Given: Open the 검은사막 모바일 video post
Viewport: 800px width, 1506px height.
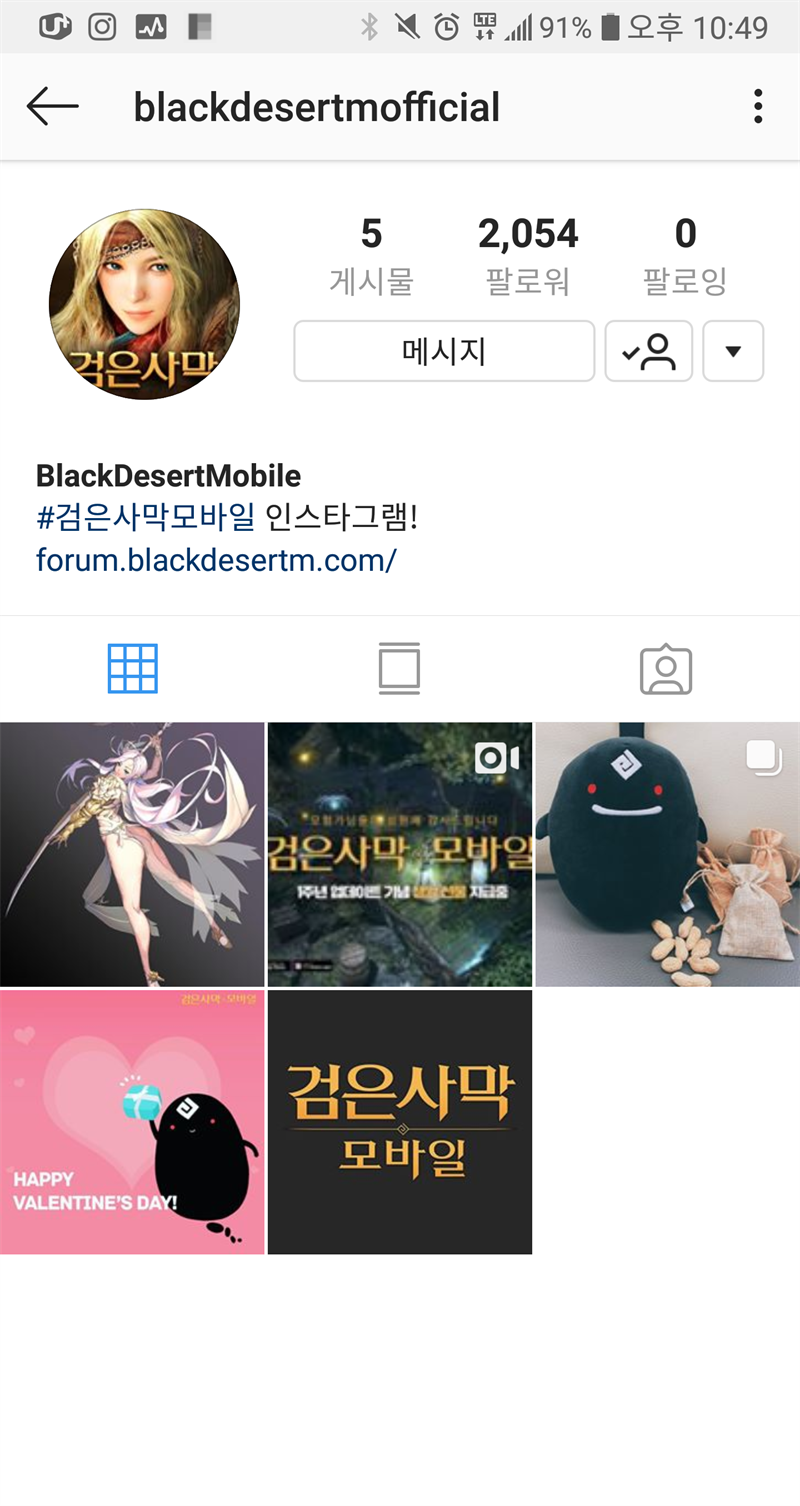Looking at the screenshot, I should 400,854.
